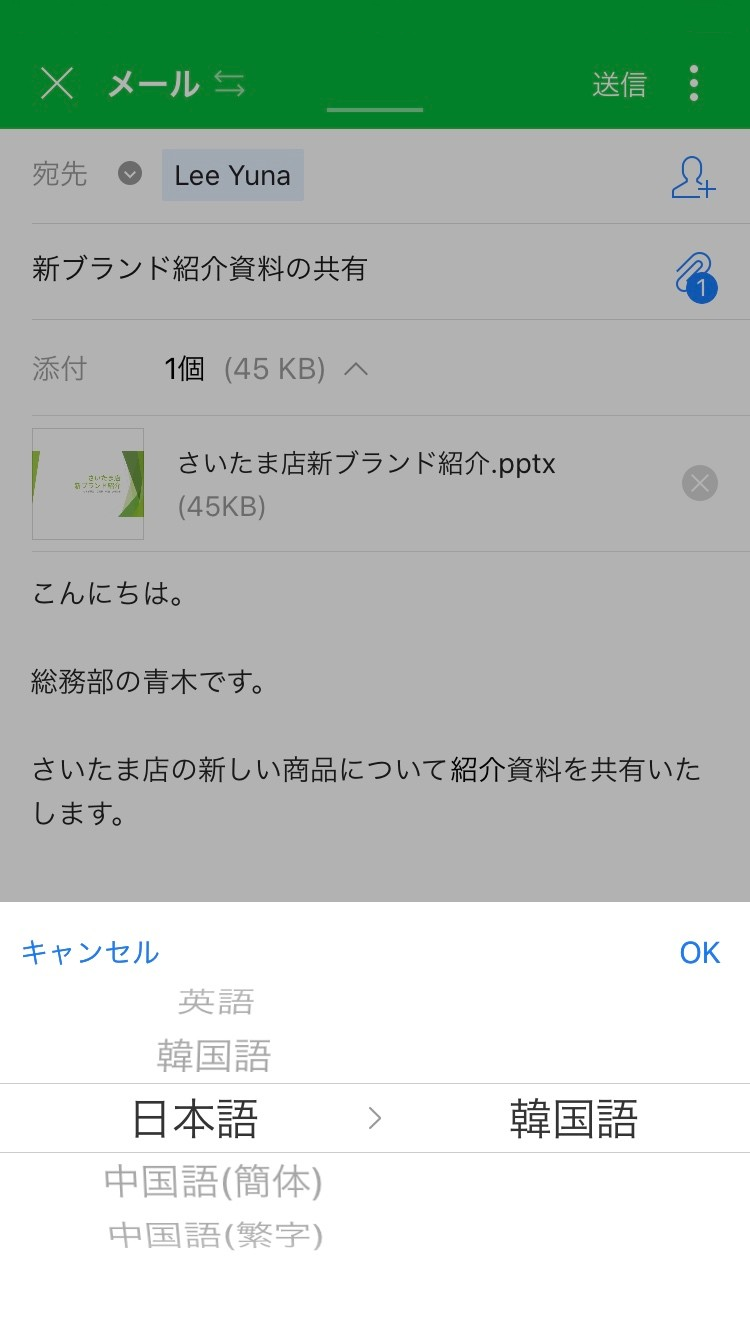Close the mail compose screen

57,84
